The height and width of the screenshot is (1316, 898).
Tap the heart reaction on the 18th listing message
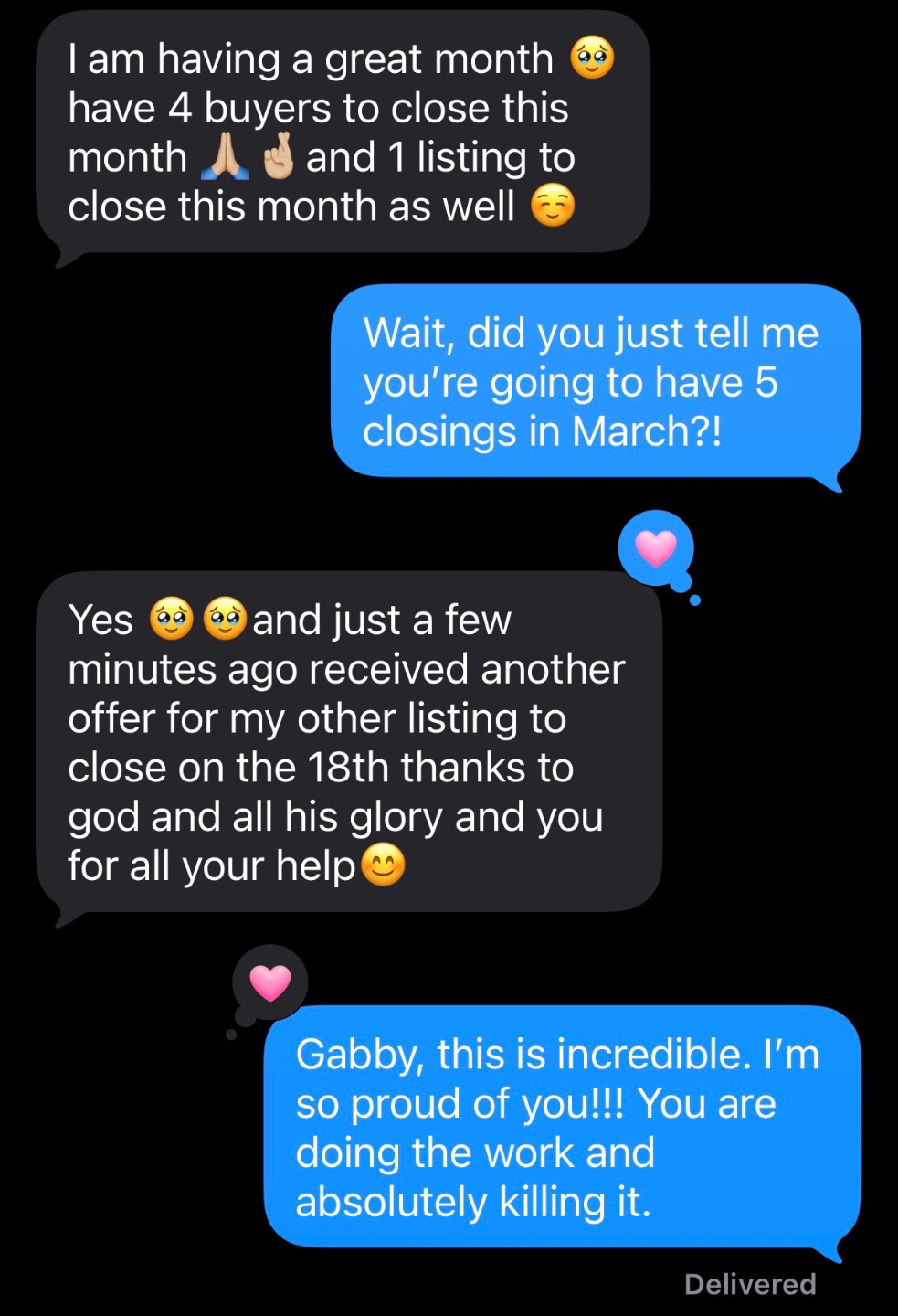point(269,982)
